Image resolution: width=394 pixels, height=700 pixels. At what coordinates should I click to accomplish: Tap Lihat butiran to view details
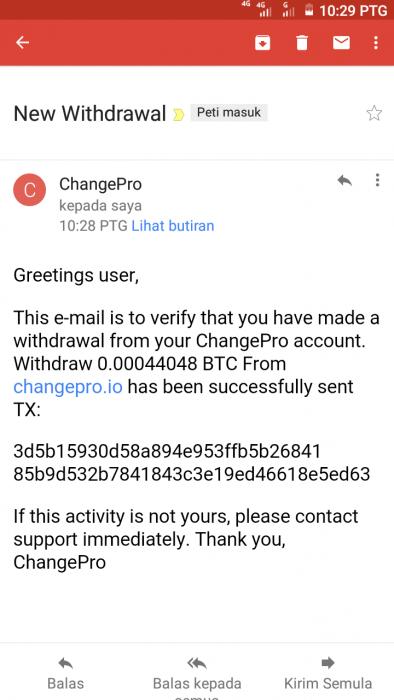[x=173, y=226]
